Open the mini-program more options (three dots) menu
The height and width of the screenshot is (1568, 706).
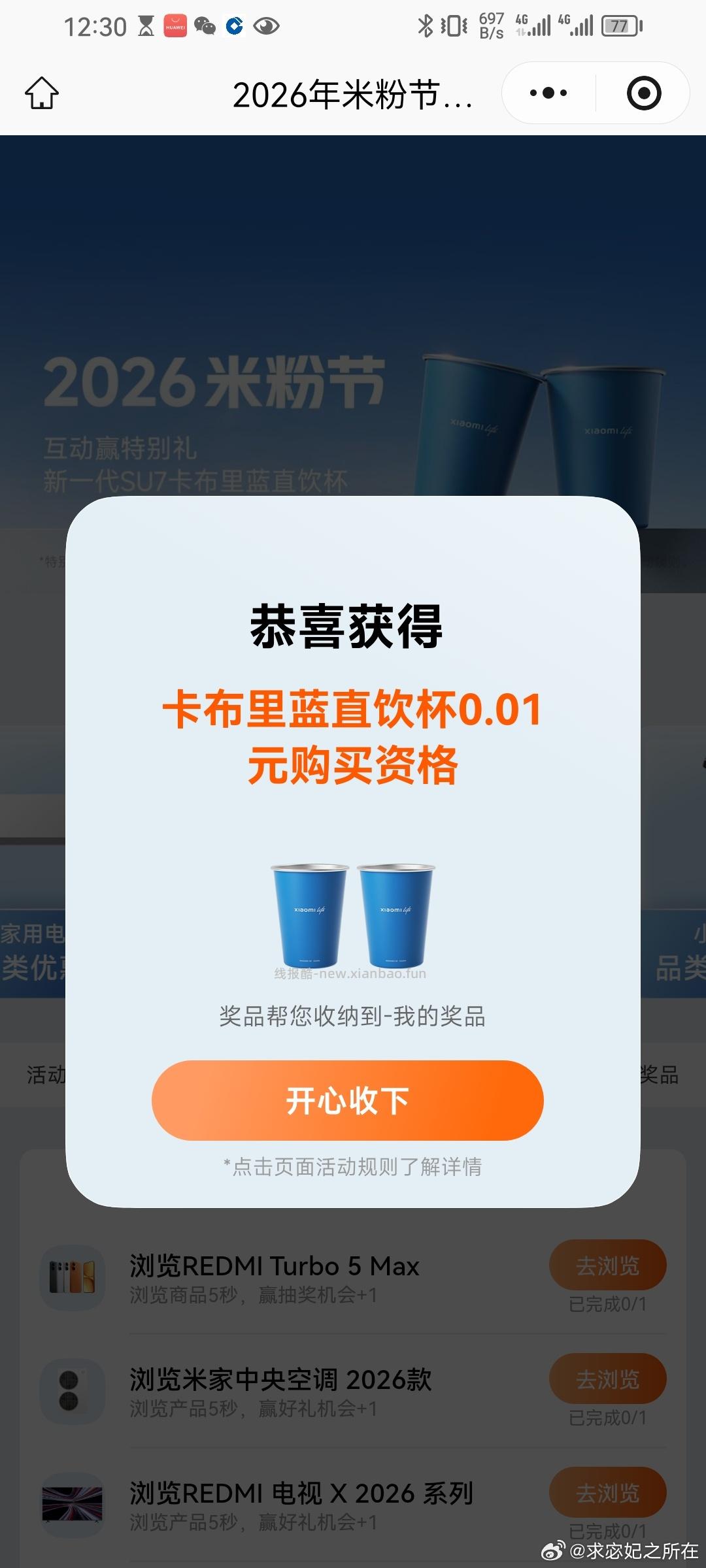pos(547,93)
